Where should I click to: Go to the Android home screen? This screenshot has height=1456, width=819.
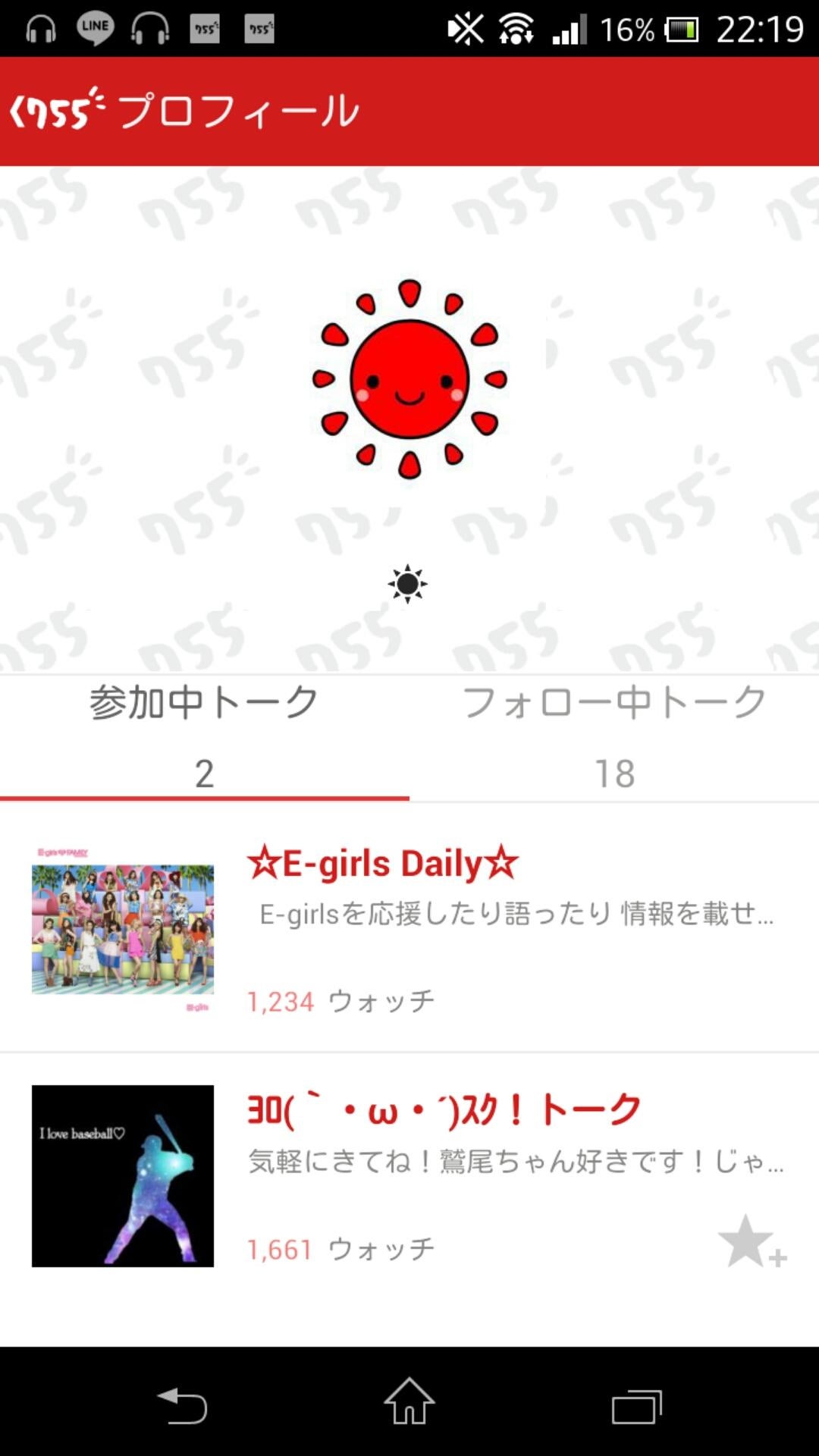409,1401
